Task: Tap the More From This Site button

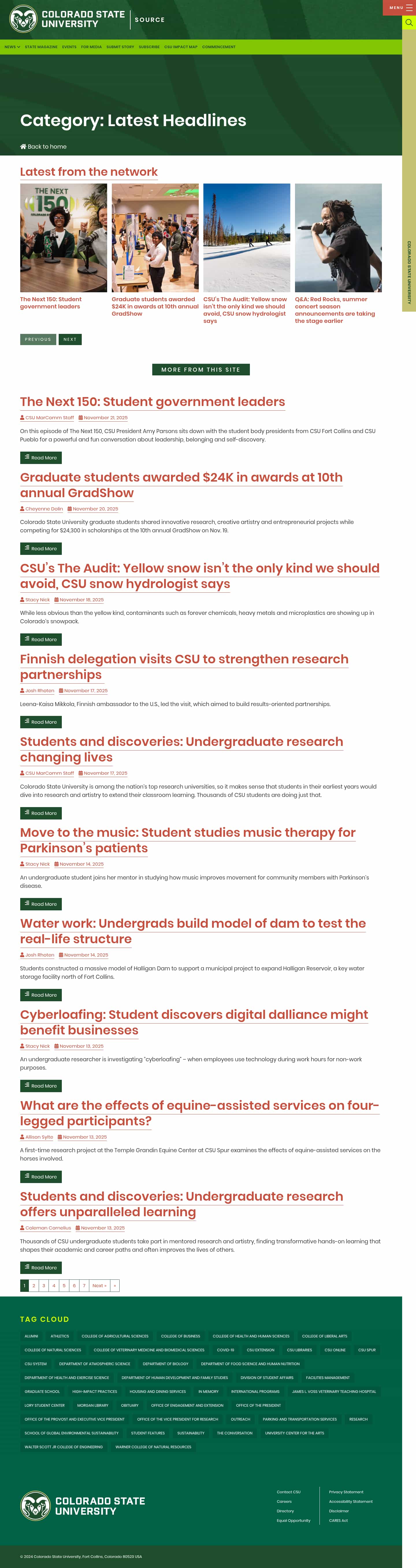Action: click(x=200, y=369)
